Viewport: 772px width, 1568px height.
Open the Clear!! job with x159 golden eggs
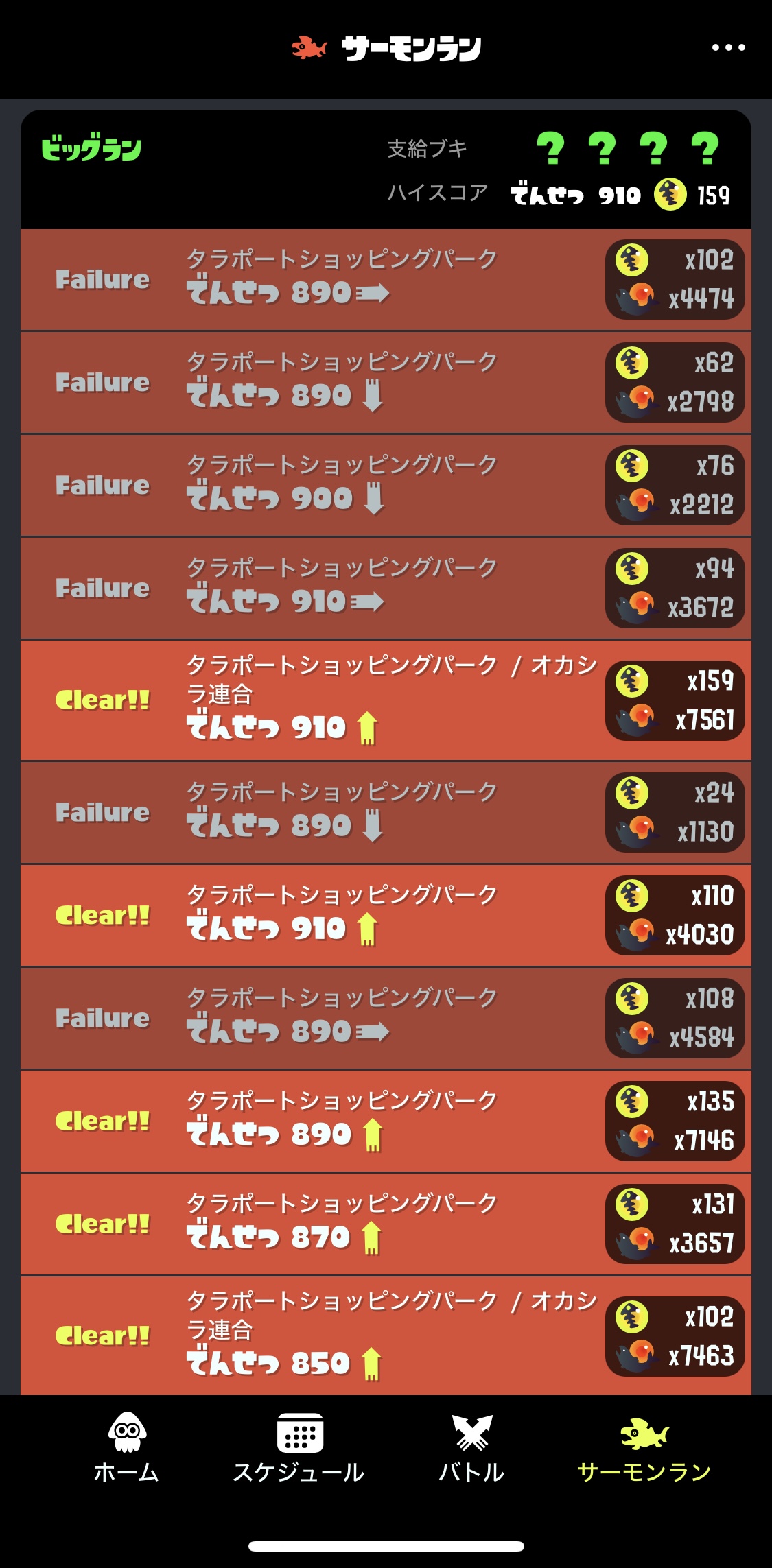pos(386,700)
